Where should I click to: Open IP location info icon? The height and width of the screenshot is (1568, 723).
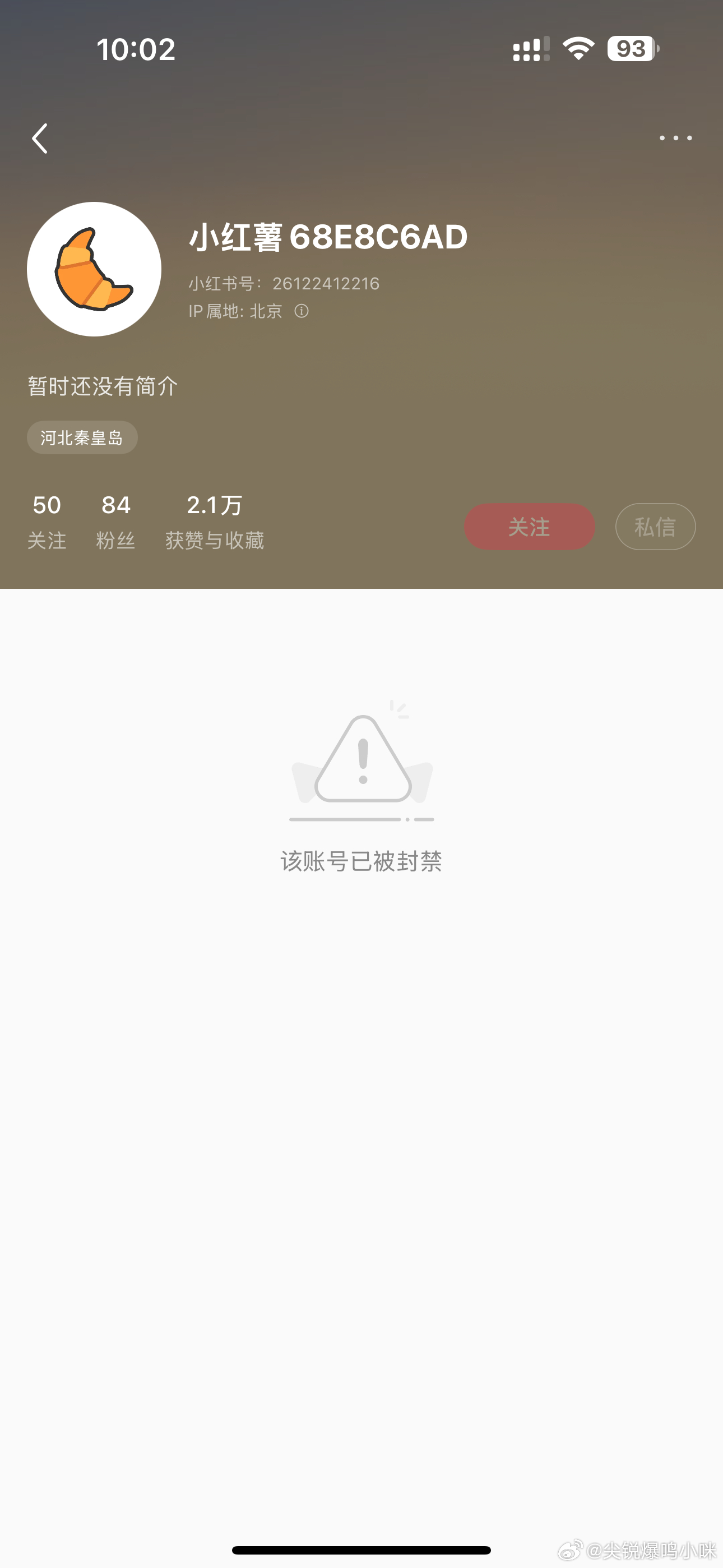[302, 312]
